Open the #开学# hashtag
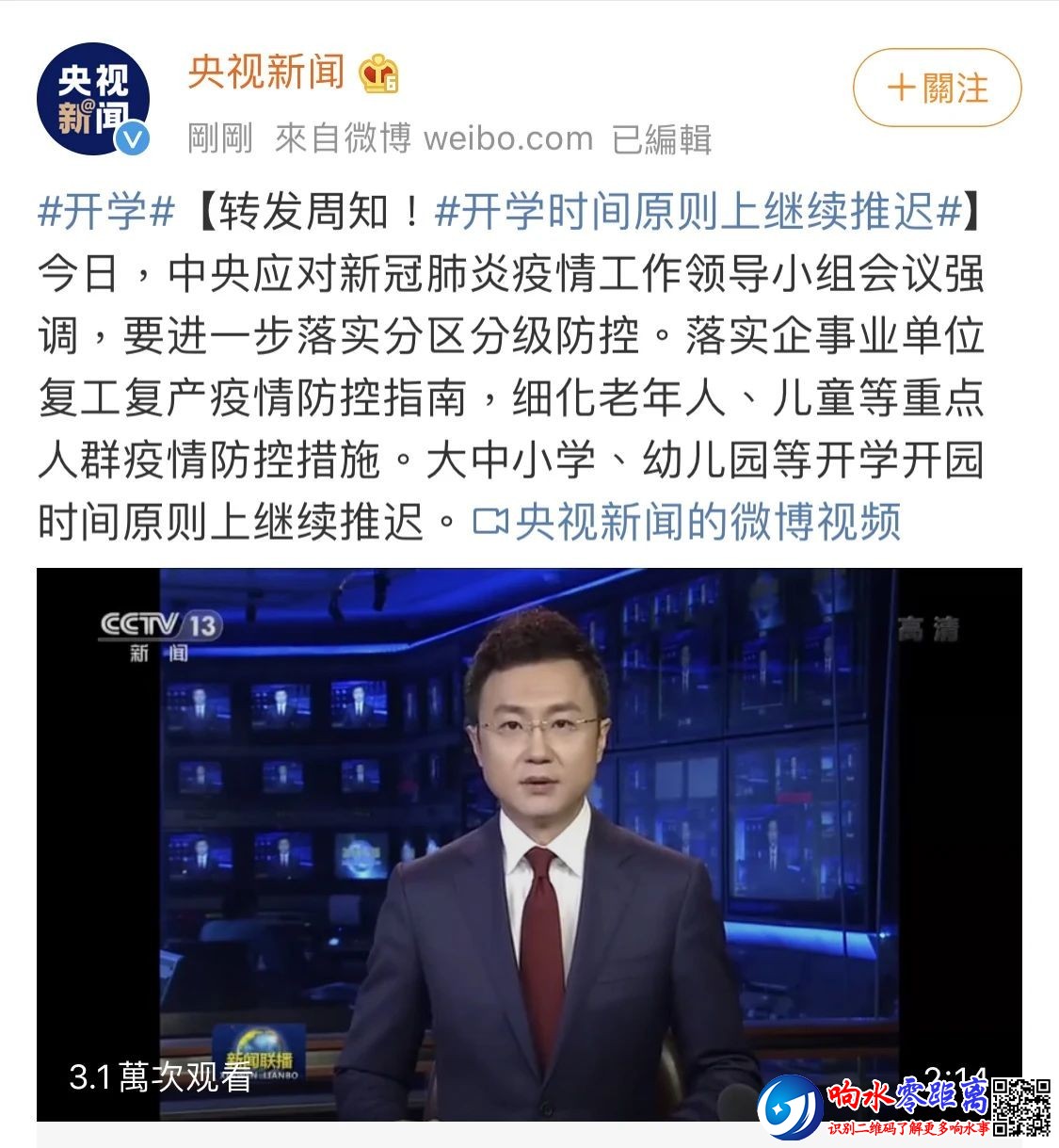The image size is (1059, 1148). [x=106, y=212]
